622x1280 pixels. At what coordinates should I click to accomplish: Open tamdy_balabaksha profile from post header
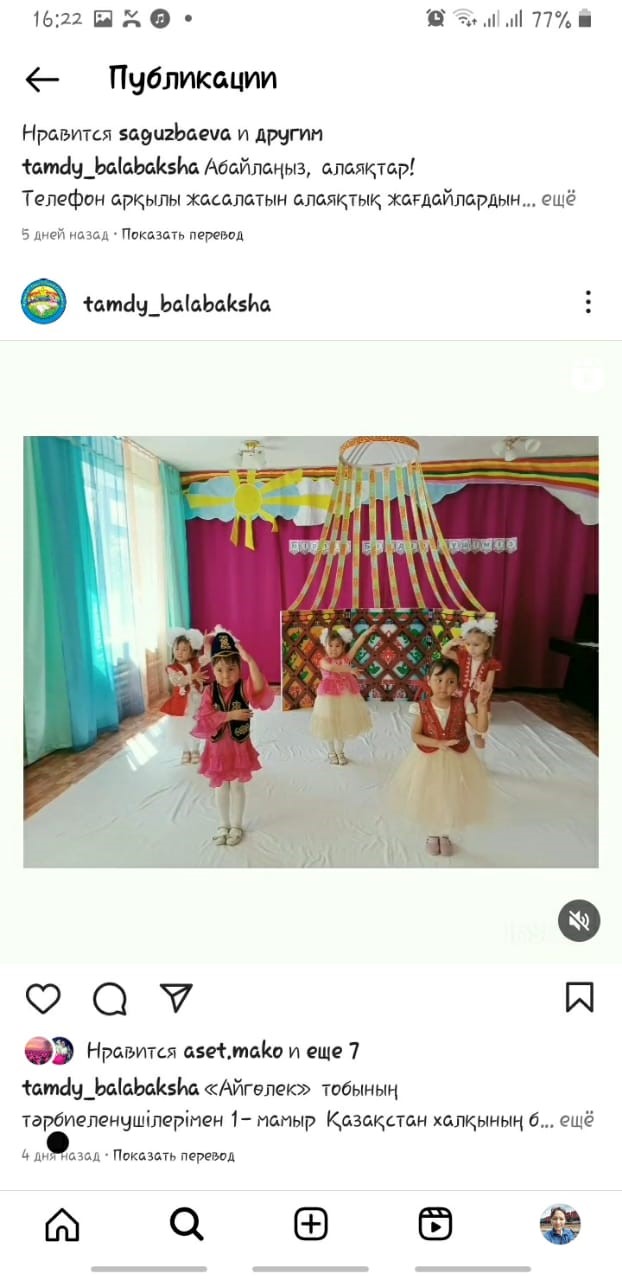pyautogui.click(x=177, y=303)
